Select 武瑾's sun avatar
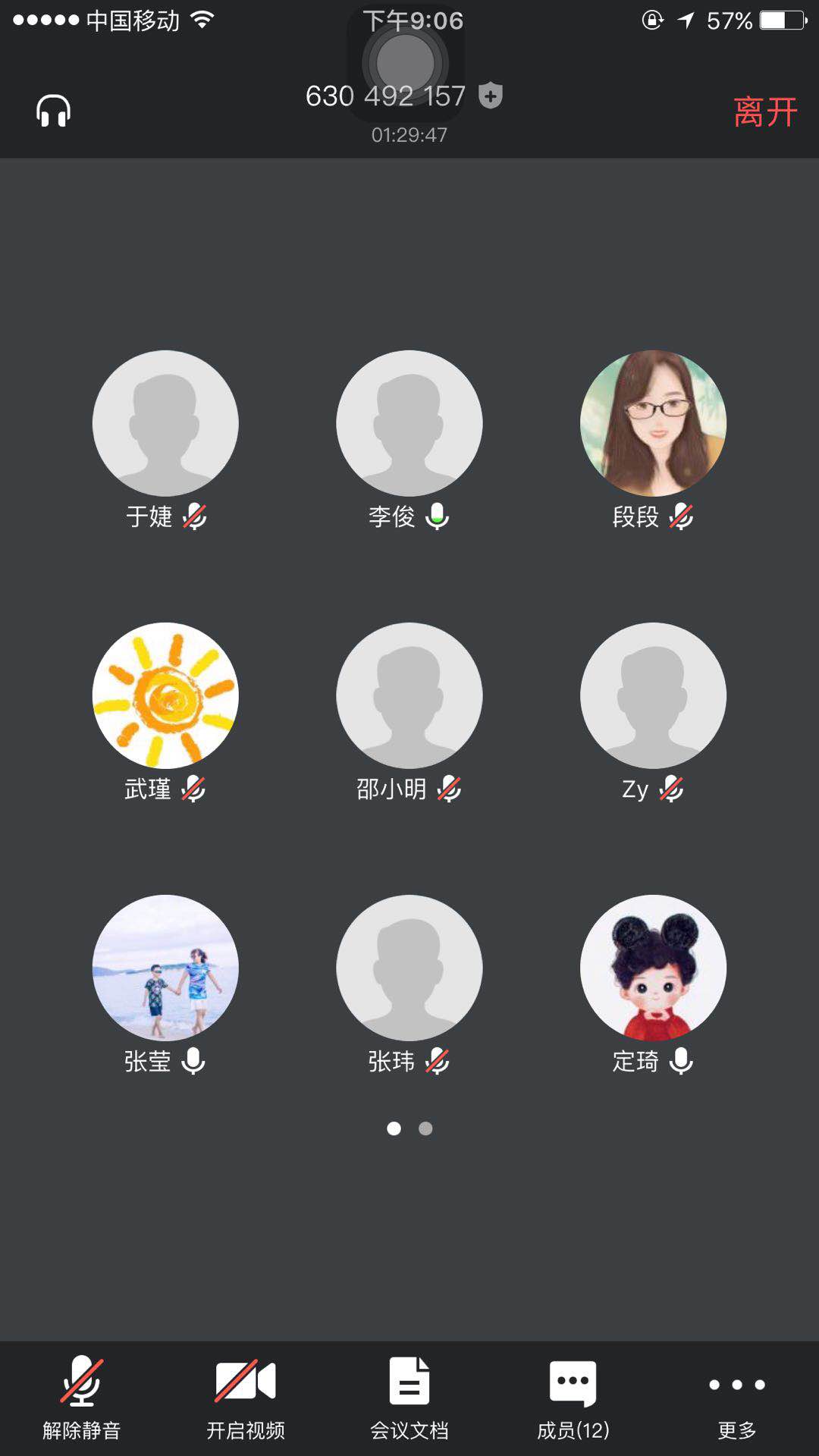The image size is (819, 1456). 165,695
